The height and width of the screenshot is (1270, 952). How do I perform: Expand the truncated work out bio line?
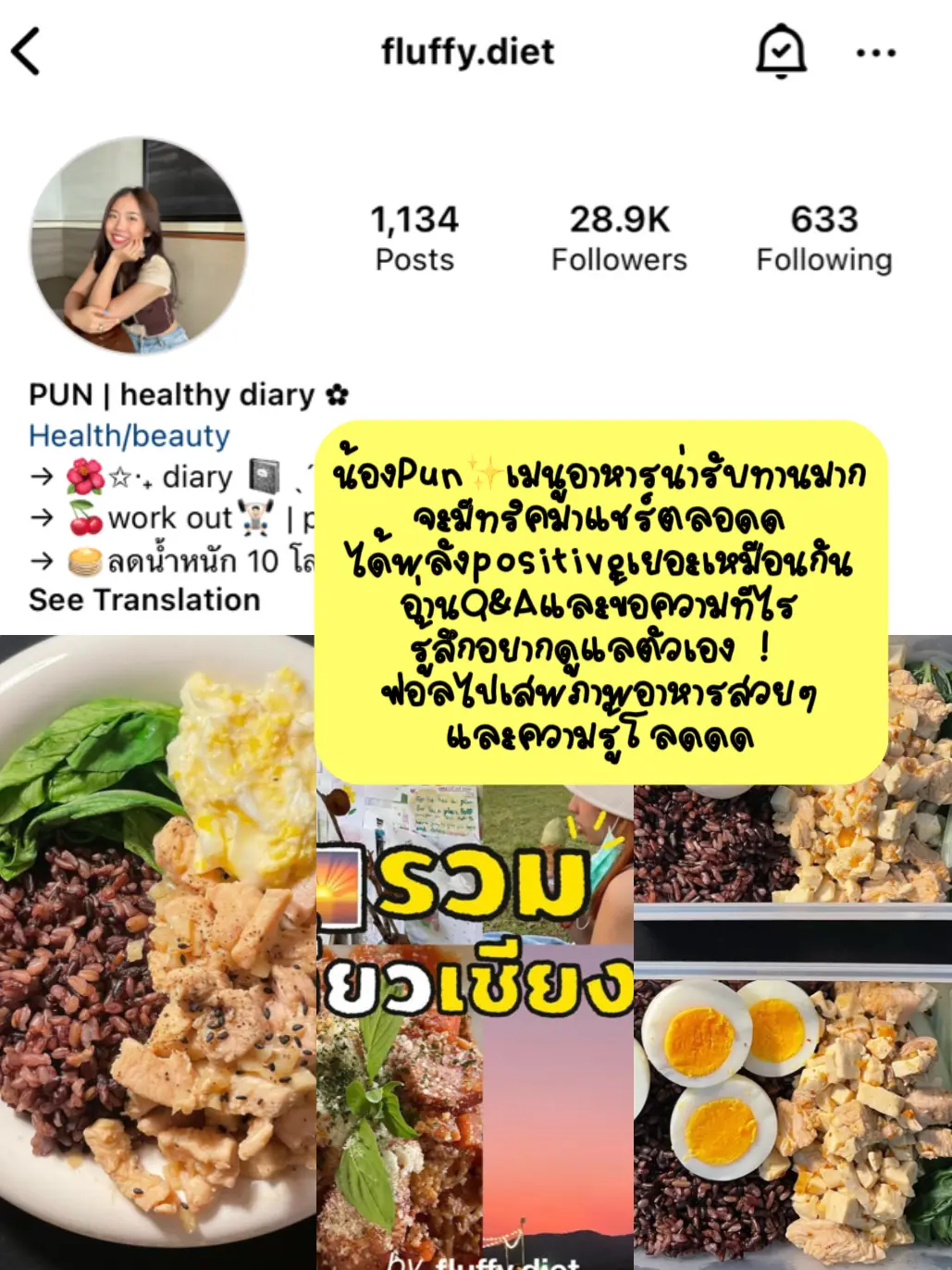coord(185,517)
